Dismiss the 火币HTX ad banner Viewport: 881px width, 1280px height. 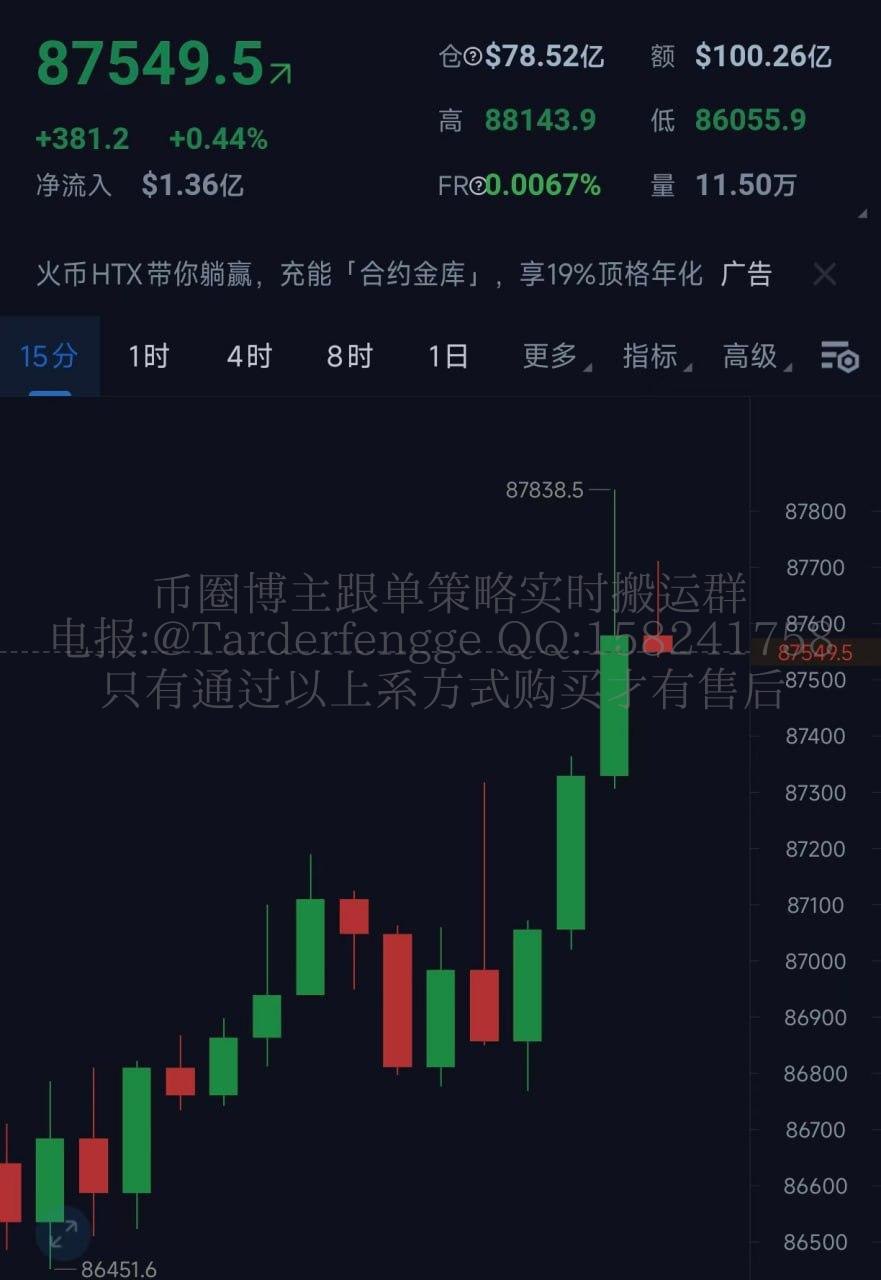point(824,274)
